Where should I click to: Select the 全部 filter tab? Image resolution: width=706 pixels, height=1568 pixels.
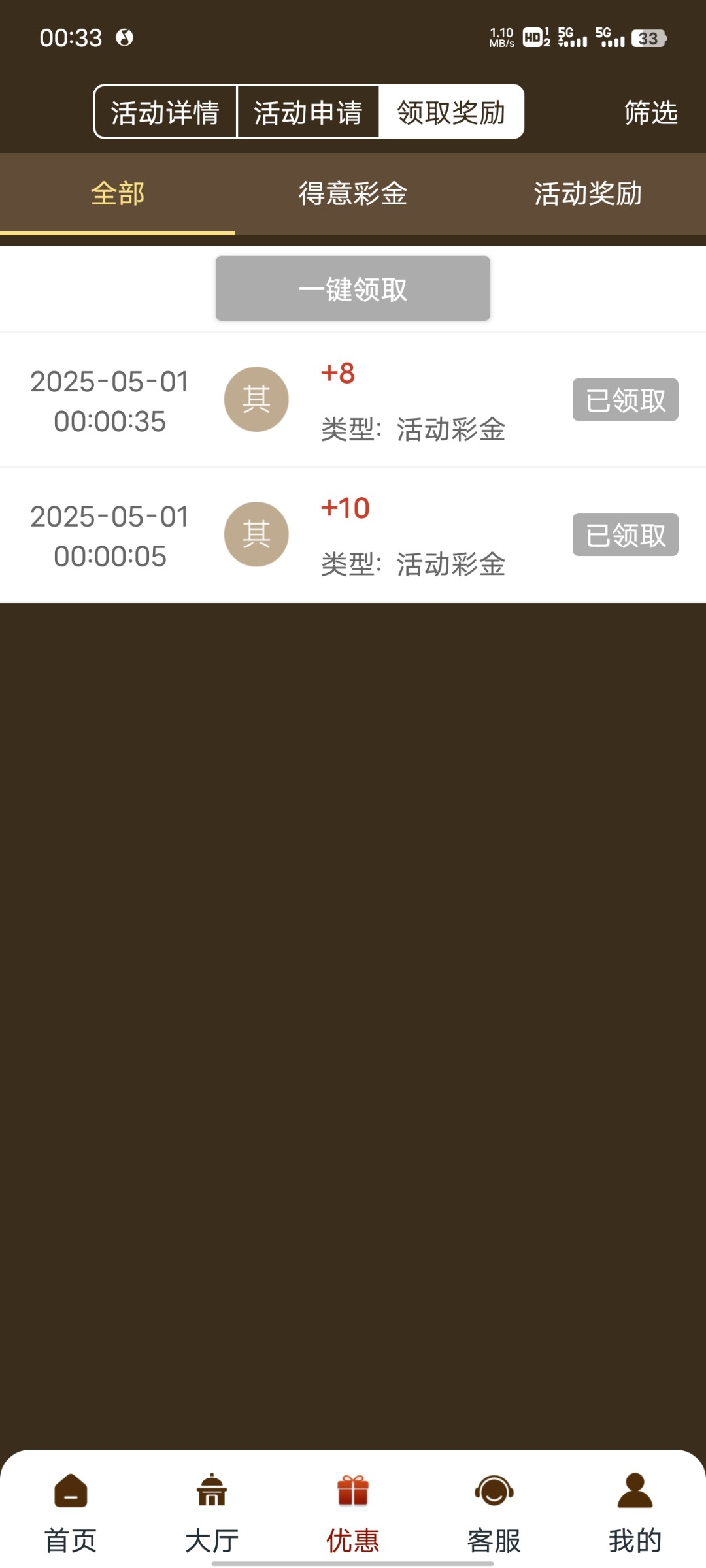pos(118,193)
